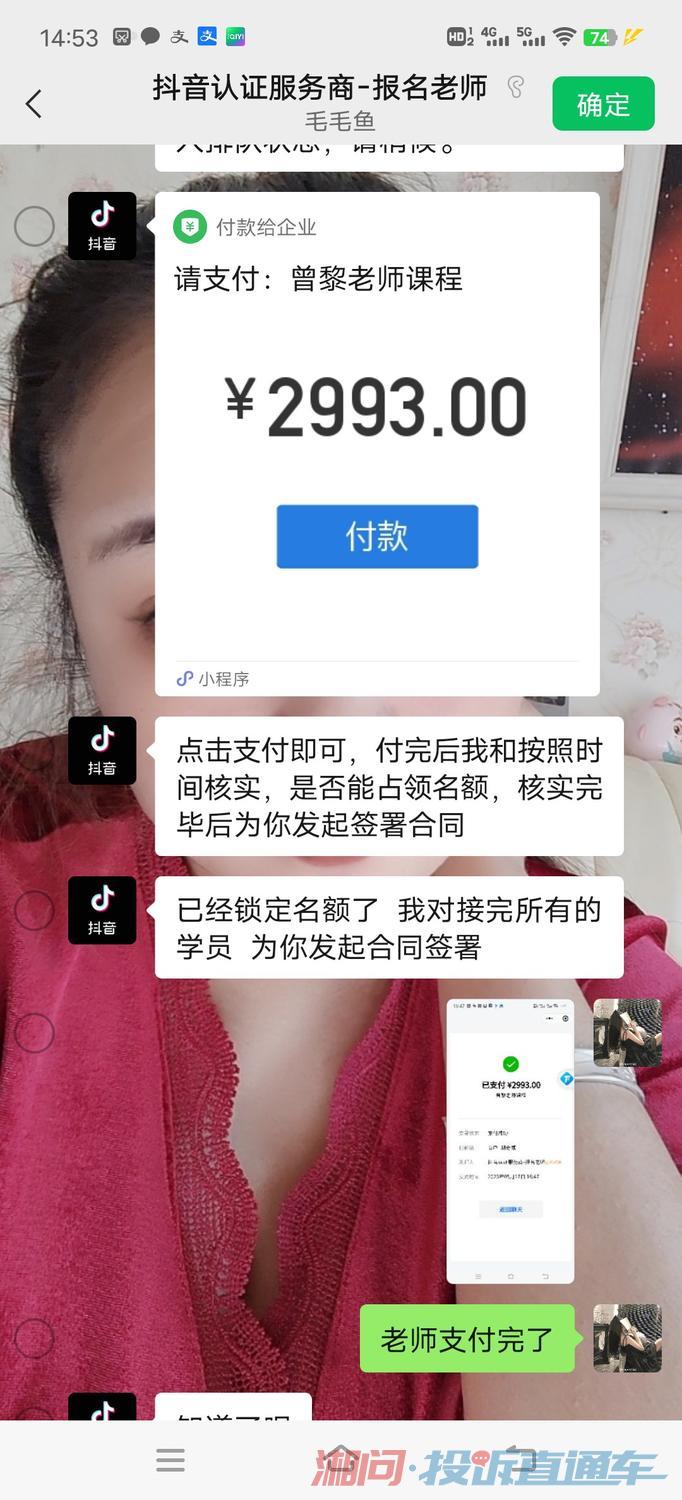Viewport: 682px width, 1500px height.
Task: View the 已支付 ¥2993.00 receipt image
Action: pos(510,1140)
